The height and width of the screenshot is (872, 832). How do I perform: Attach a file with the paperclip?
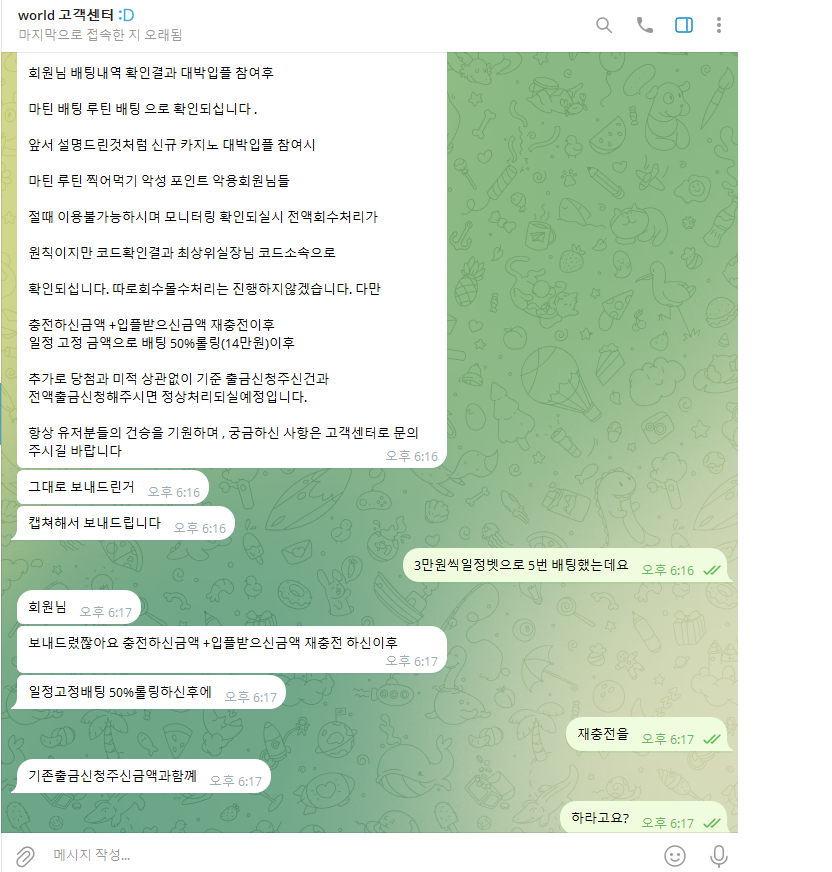click(25, 855)
